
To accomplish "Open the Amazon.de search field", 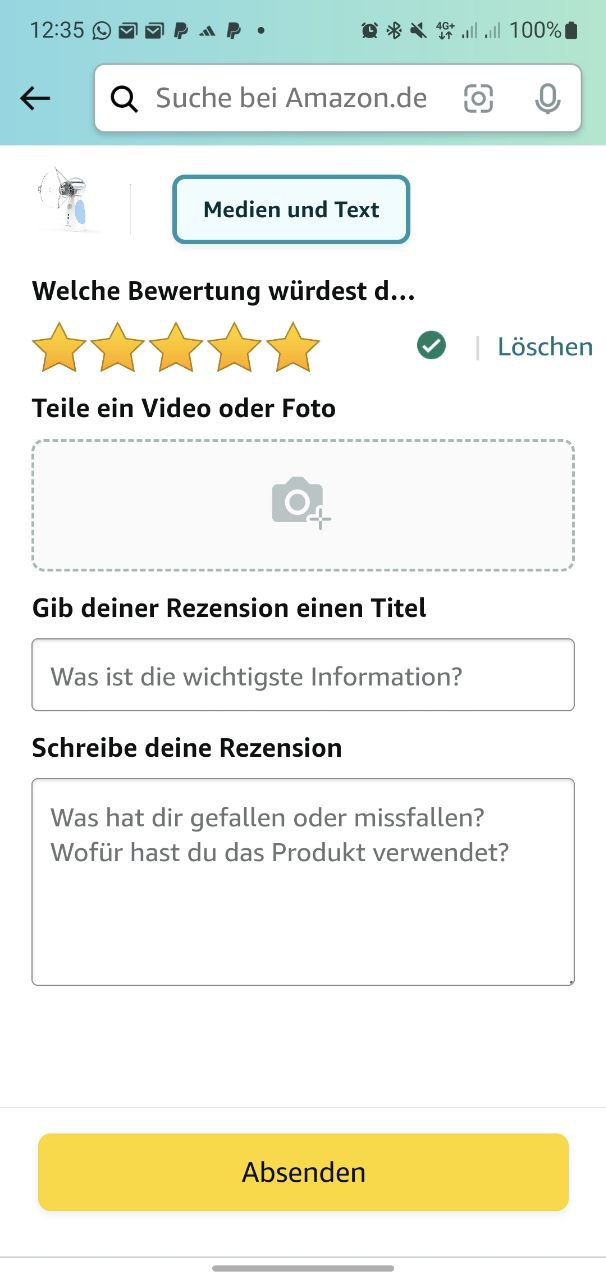I will pyautogui.click(x=290, y=98).
